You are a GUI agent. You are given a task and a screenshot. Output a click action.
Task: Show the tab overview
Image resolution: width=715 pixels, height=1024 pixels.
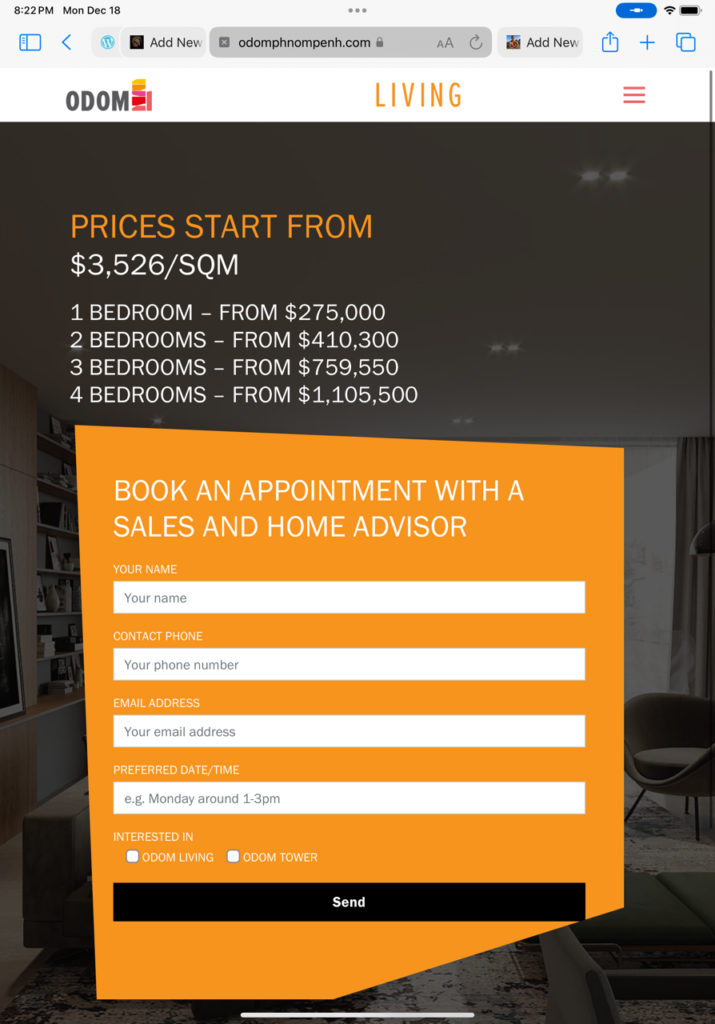686,42
